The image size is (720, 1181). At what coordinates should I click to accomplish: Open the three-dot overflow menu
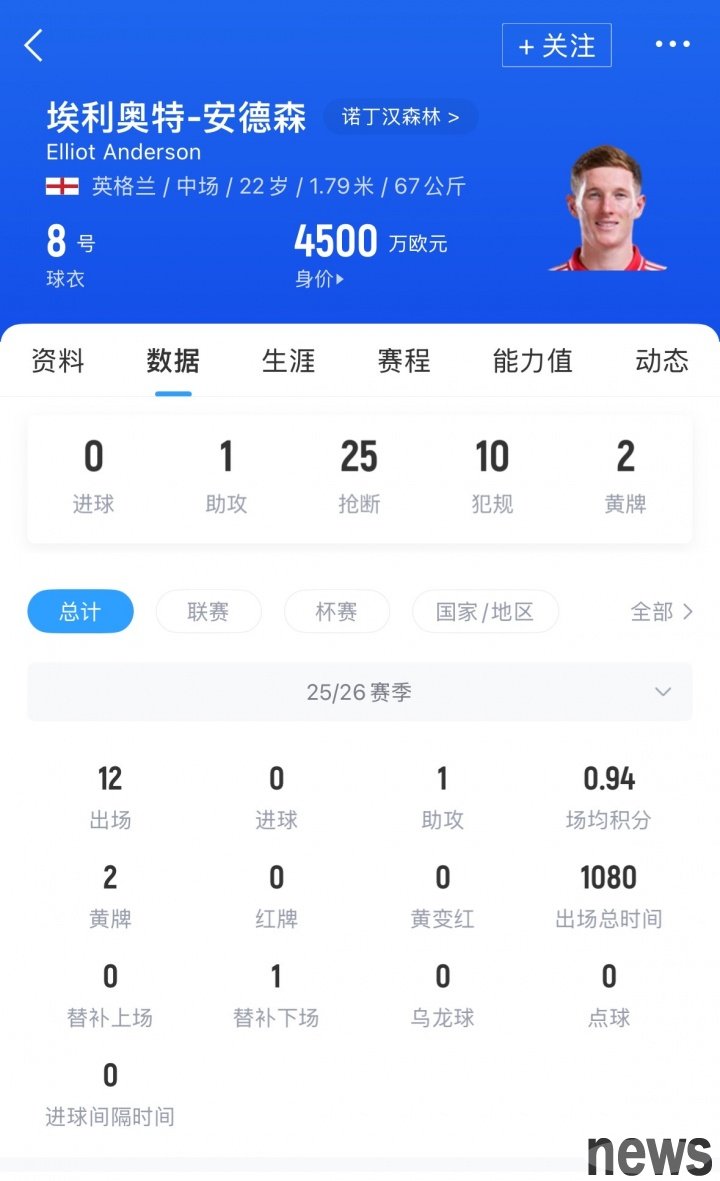click(x=672, y=45)
